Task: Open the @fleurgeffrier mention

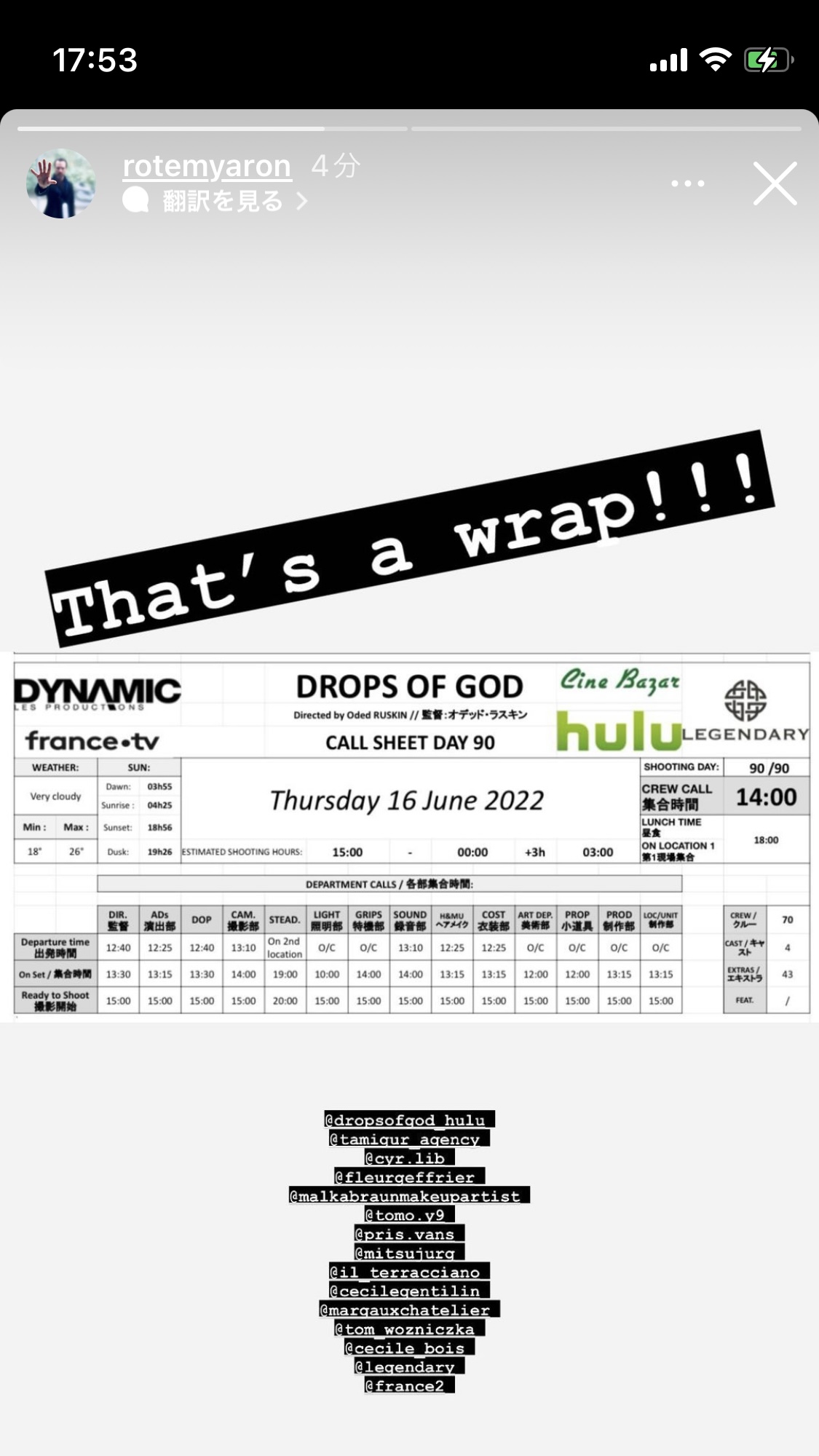Action: [x=409, y=1176]
